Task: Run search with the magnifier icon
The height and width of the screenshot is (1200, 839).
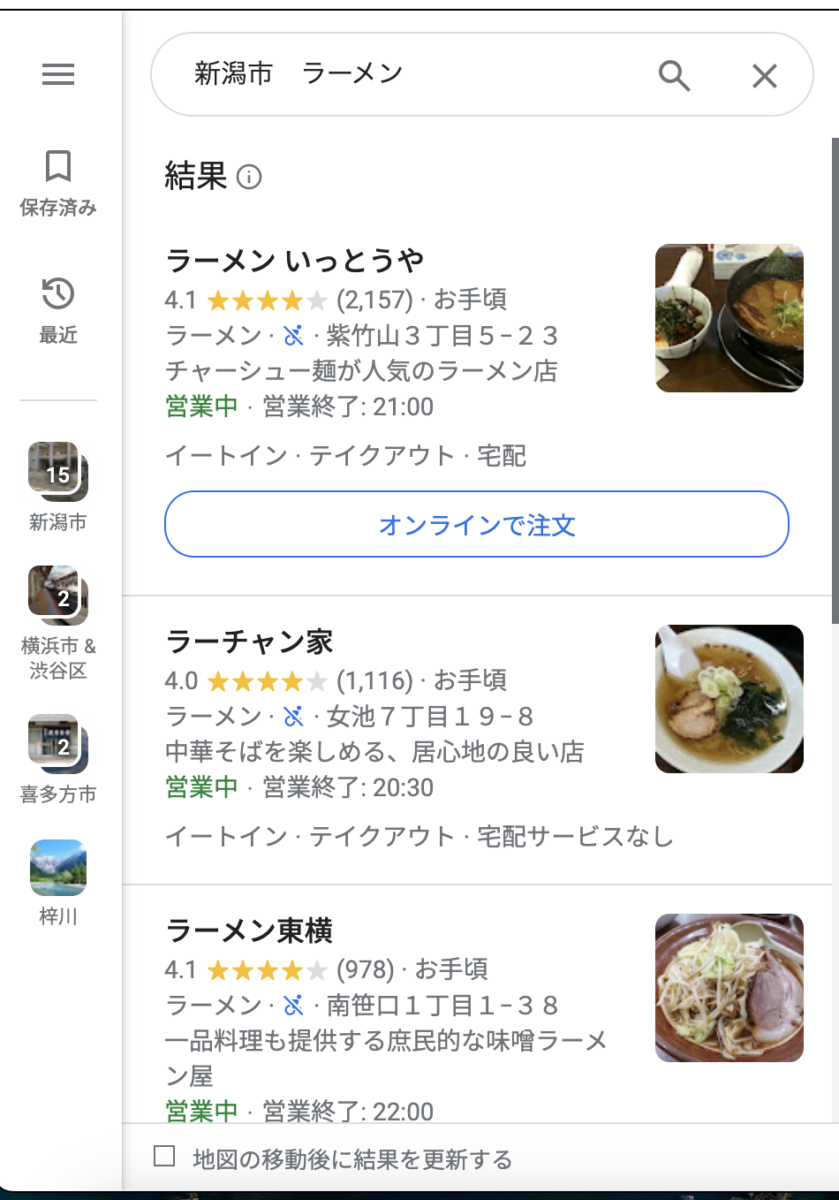Action: pyautogui.click(x=674, y=75)
